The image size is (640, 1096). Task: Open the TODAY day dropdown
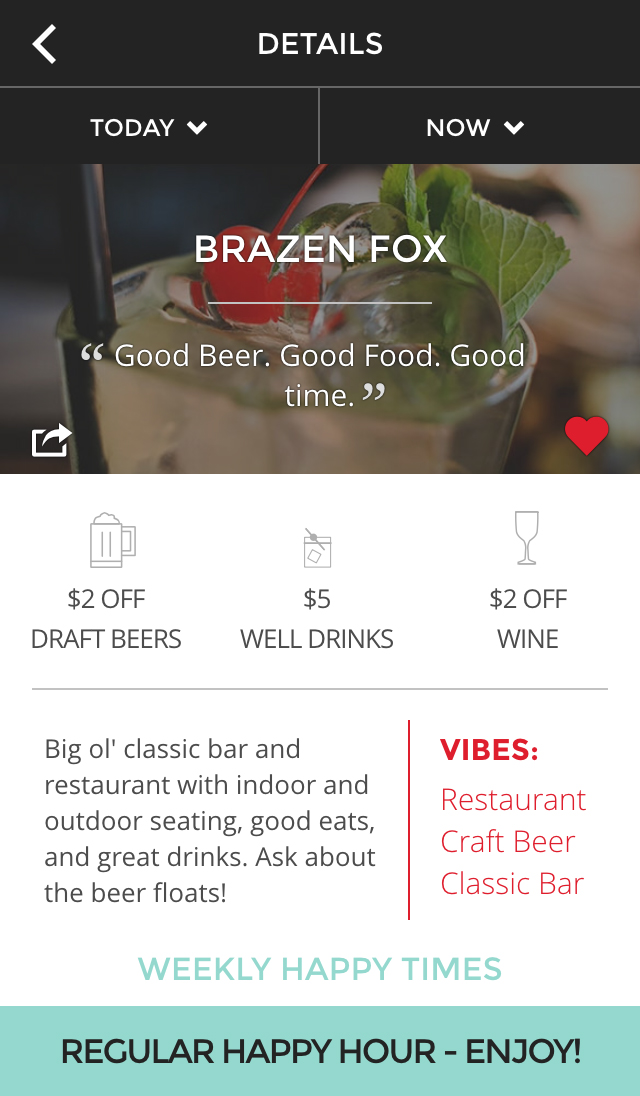[x=149, y=127]
